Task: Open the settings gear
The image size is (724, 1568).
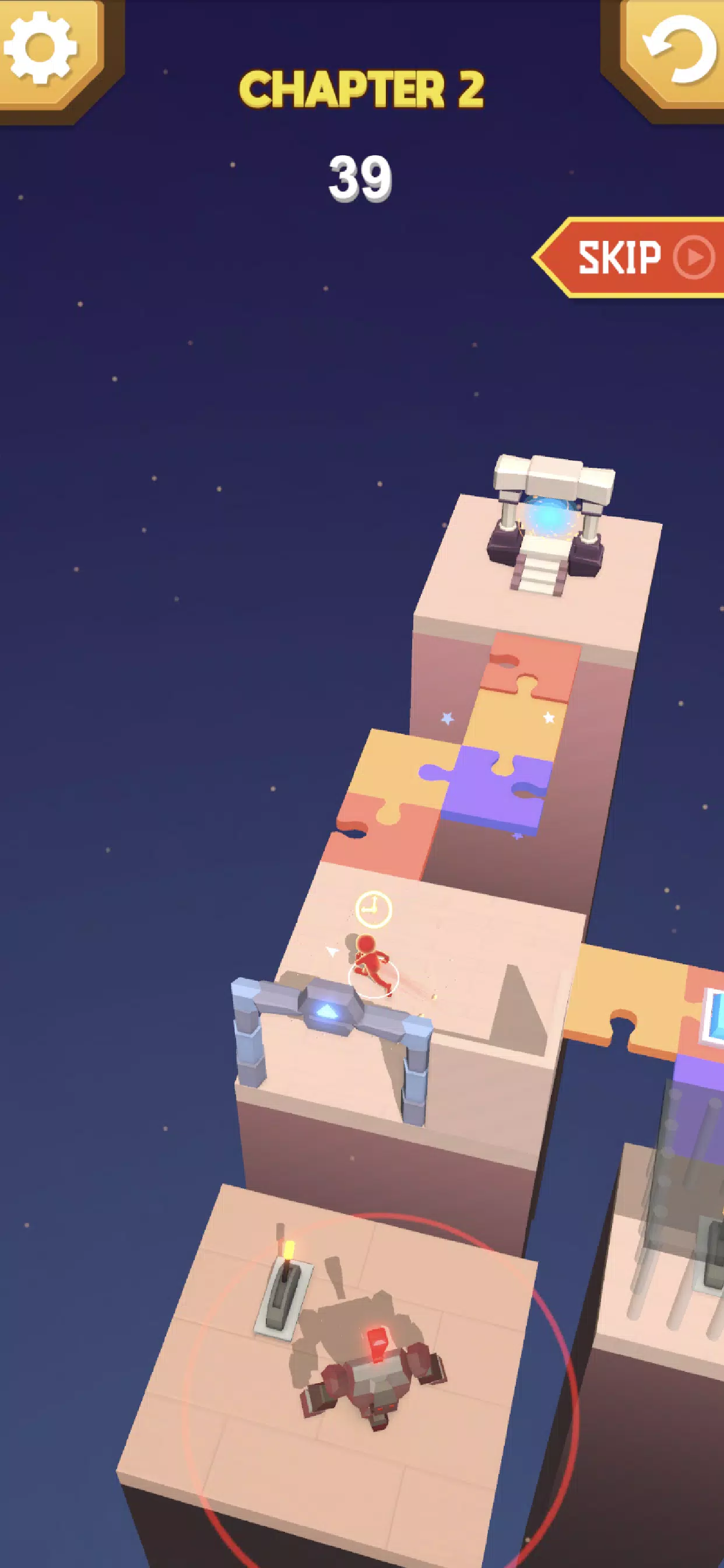Action: point(41,47)
